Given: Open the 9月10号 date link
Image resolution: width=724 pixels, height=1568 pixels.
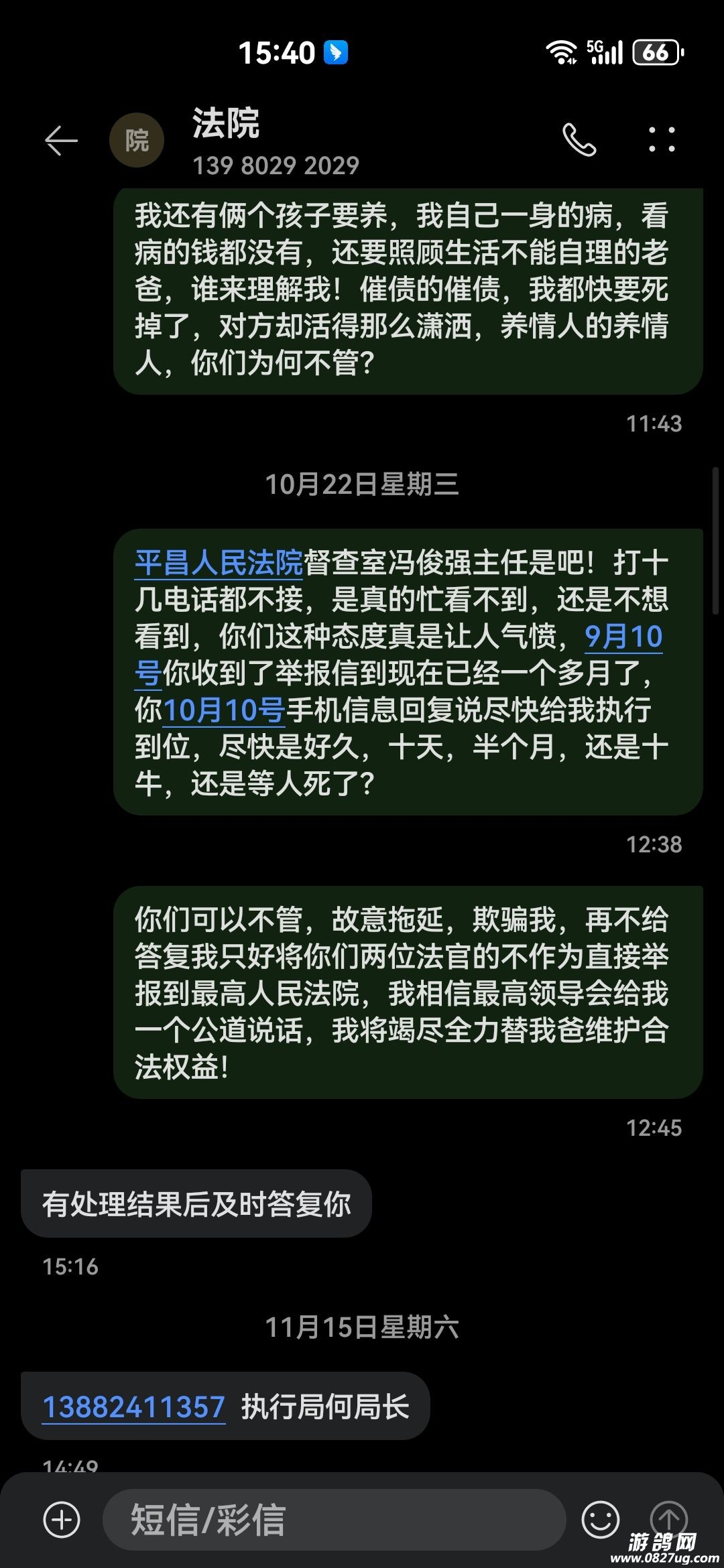Looking at the screenshot, I should coord(623,637).
